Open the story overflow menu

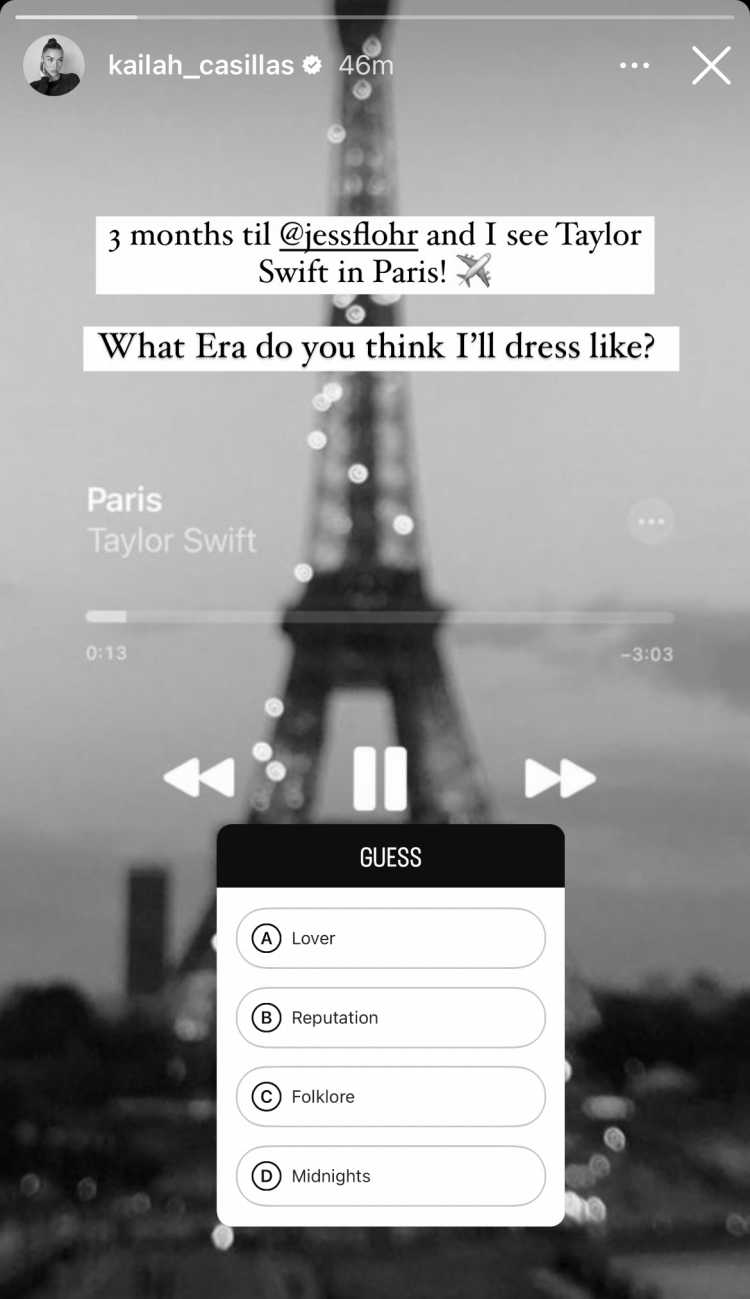[x=635, y=66]
